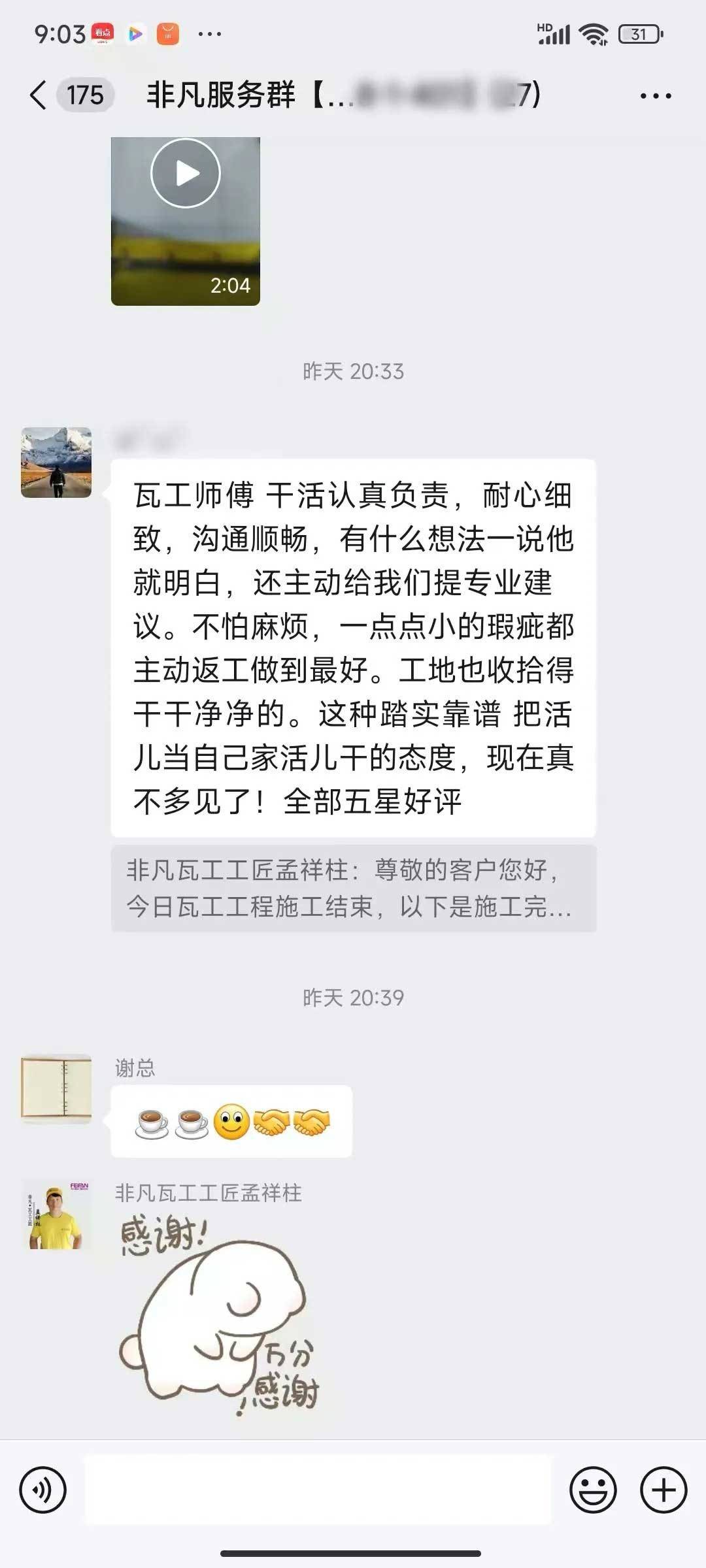The image size is (706, 1568).
Task: Open the plus attachments menu
Action: pyautogui.click(x=663, y=1490)
